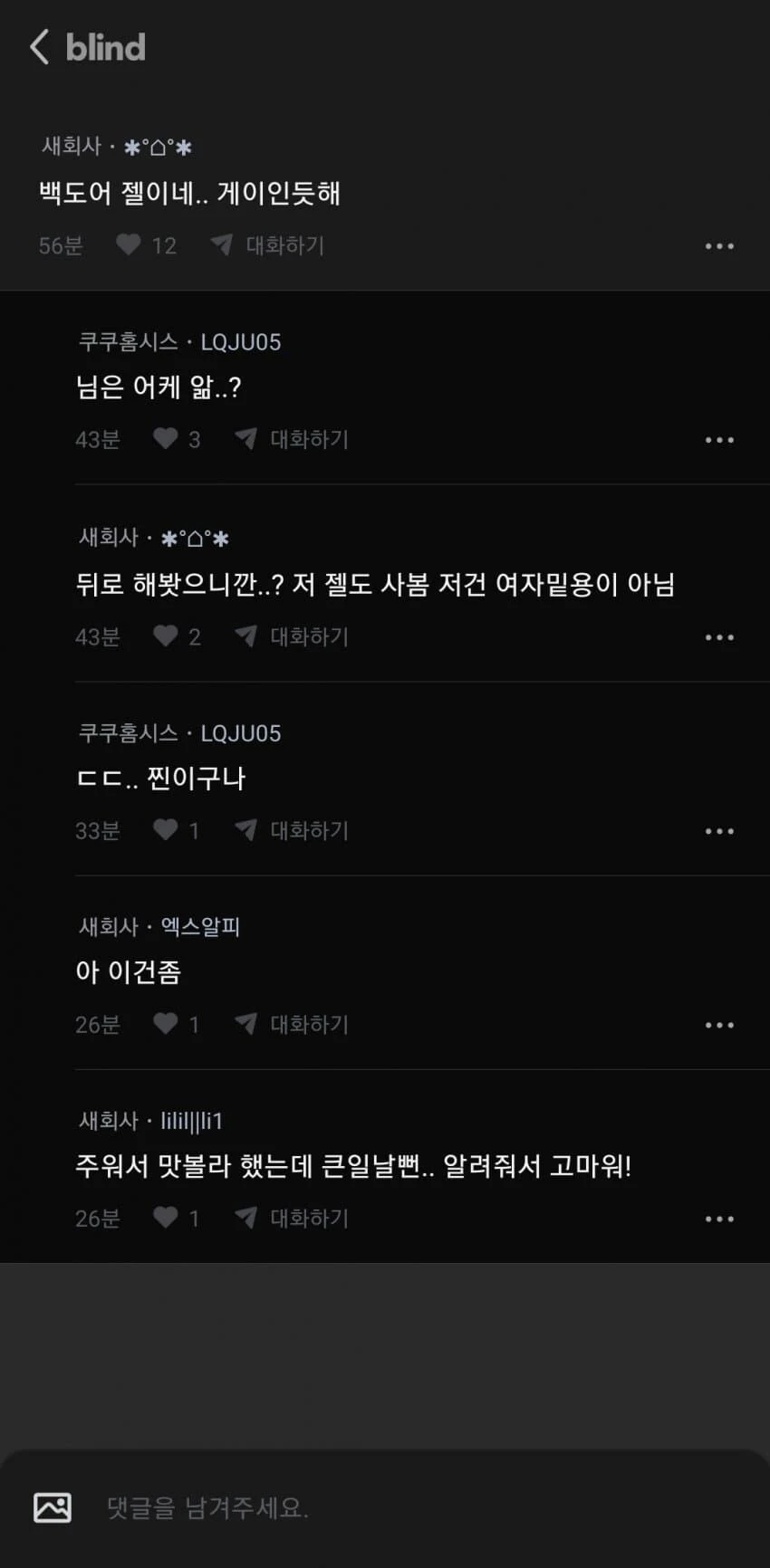770x1568 pixels.
Task: Open the options menu of the '뒤로 해봤으니깐' reply
Action: coord(719,636)
